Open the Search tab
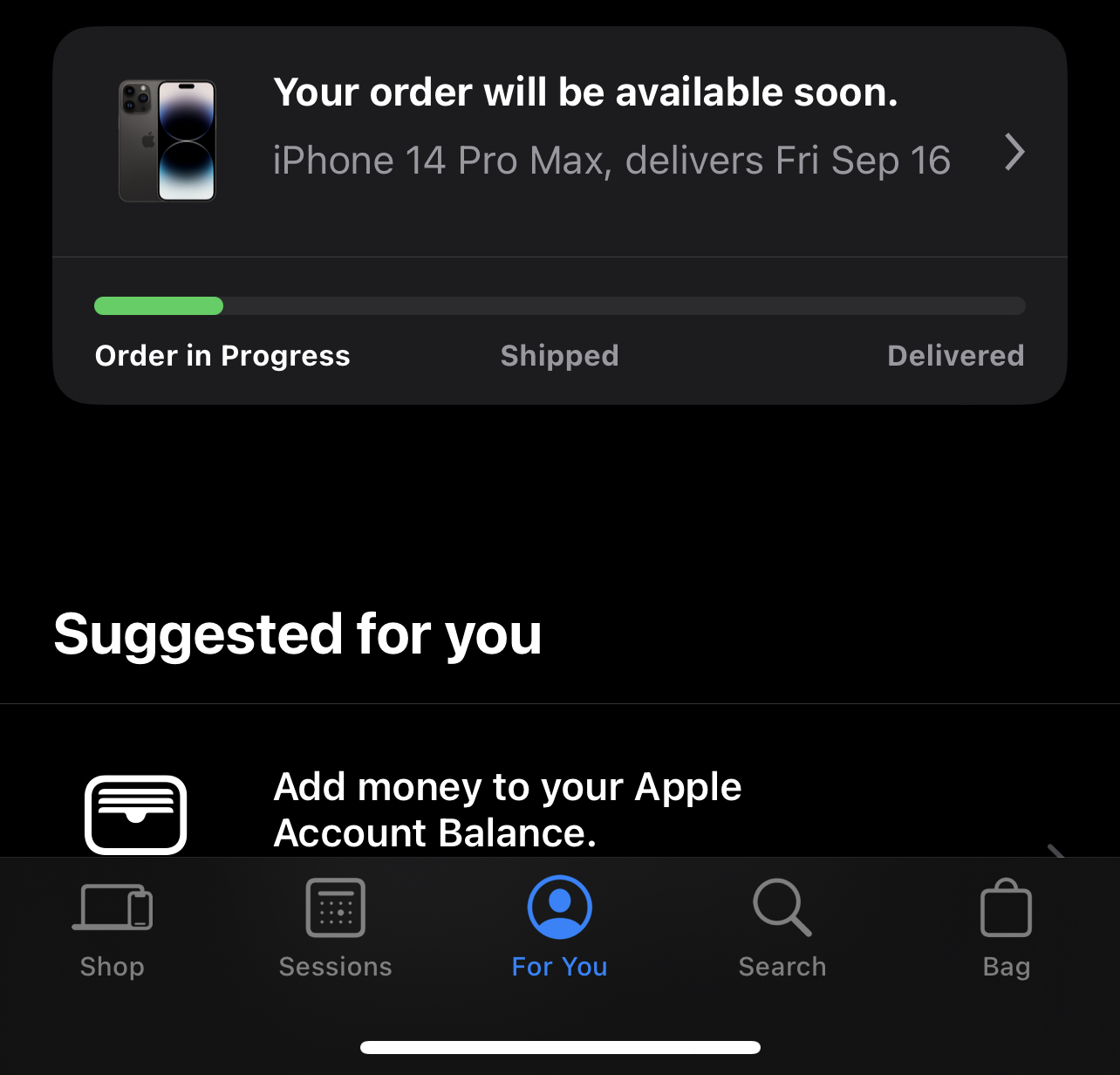Viewport: 1120px width, 1075px height. click(782, 930)
